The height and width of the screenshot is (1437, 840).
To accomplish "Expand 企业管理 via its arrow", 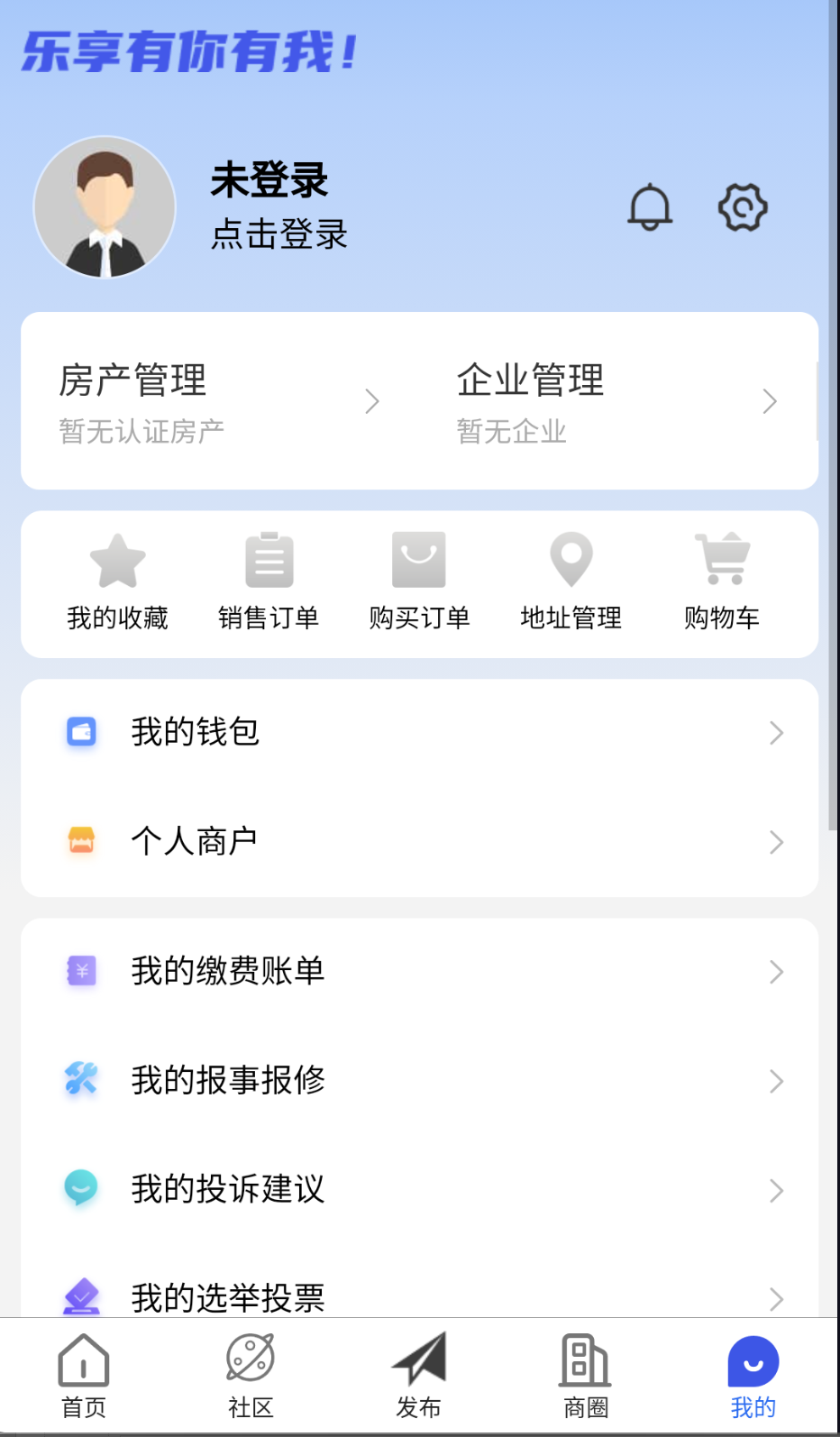I will (771, 400).
